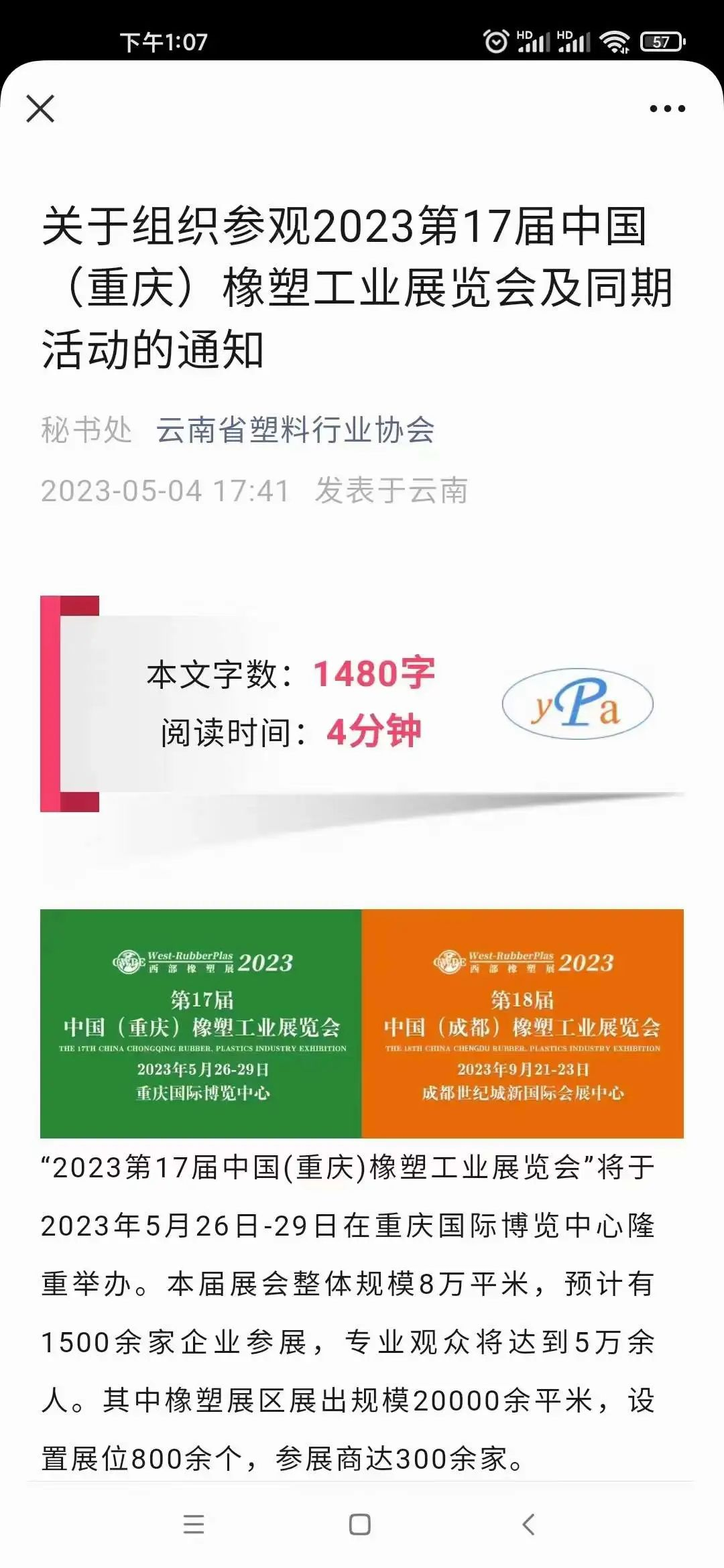View the green and orange exhibition banner image
The image size is (724, 1568).
point(362,1023)
